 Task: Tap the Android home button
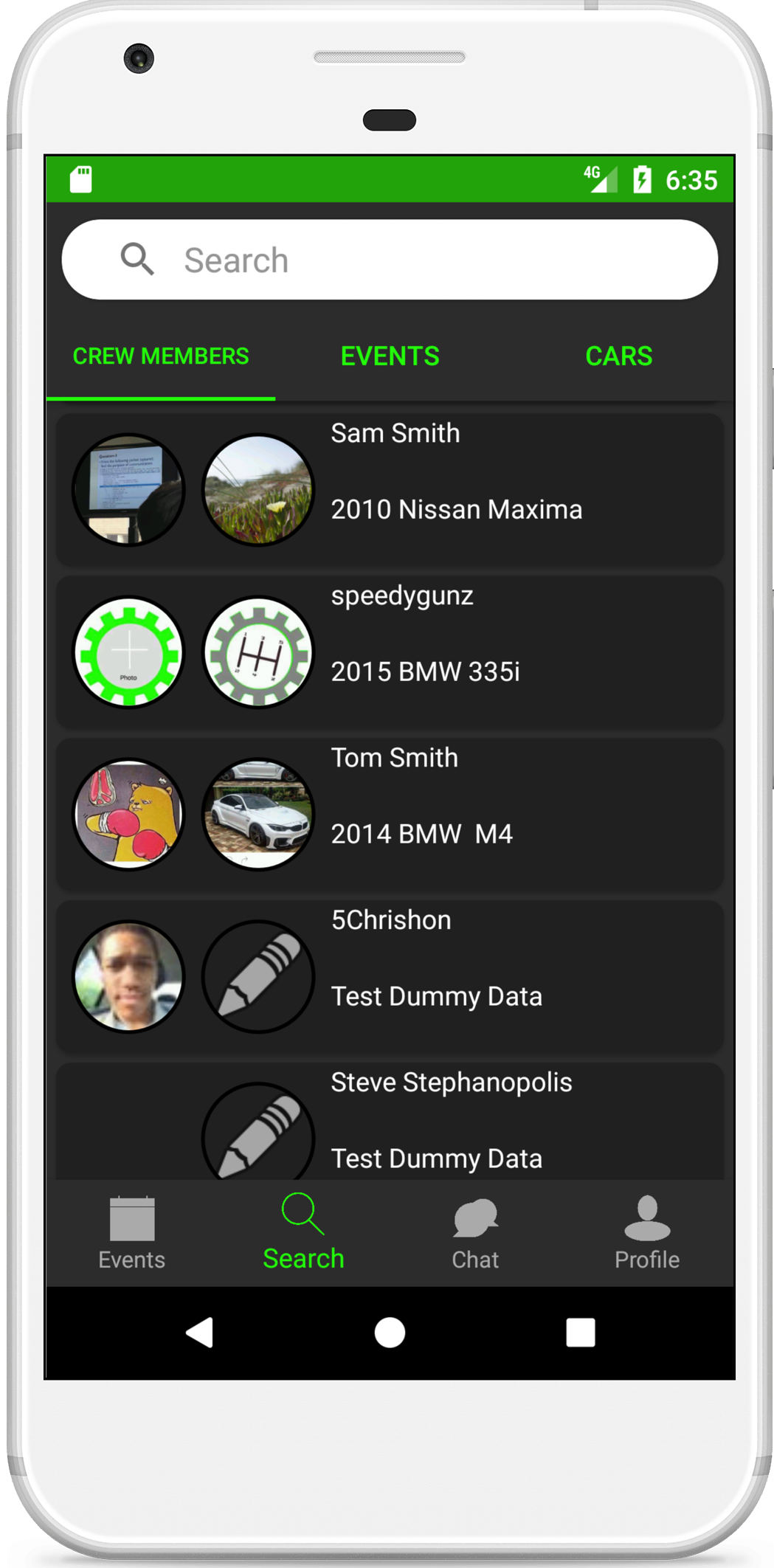click(390, 1333)
